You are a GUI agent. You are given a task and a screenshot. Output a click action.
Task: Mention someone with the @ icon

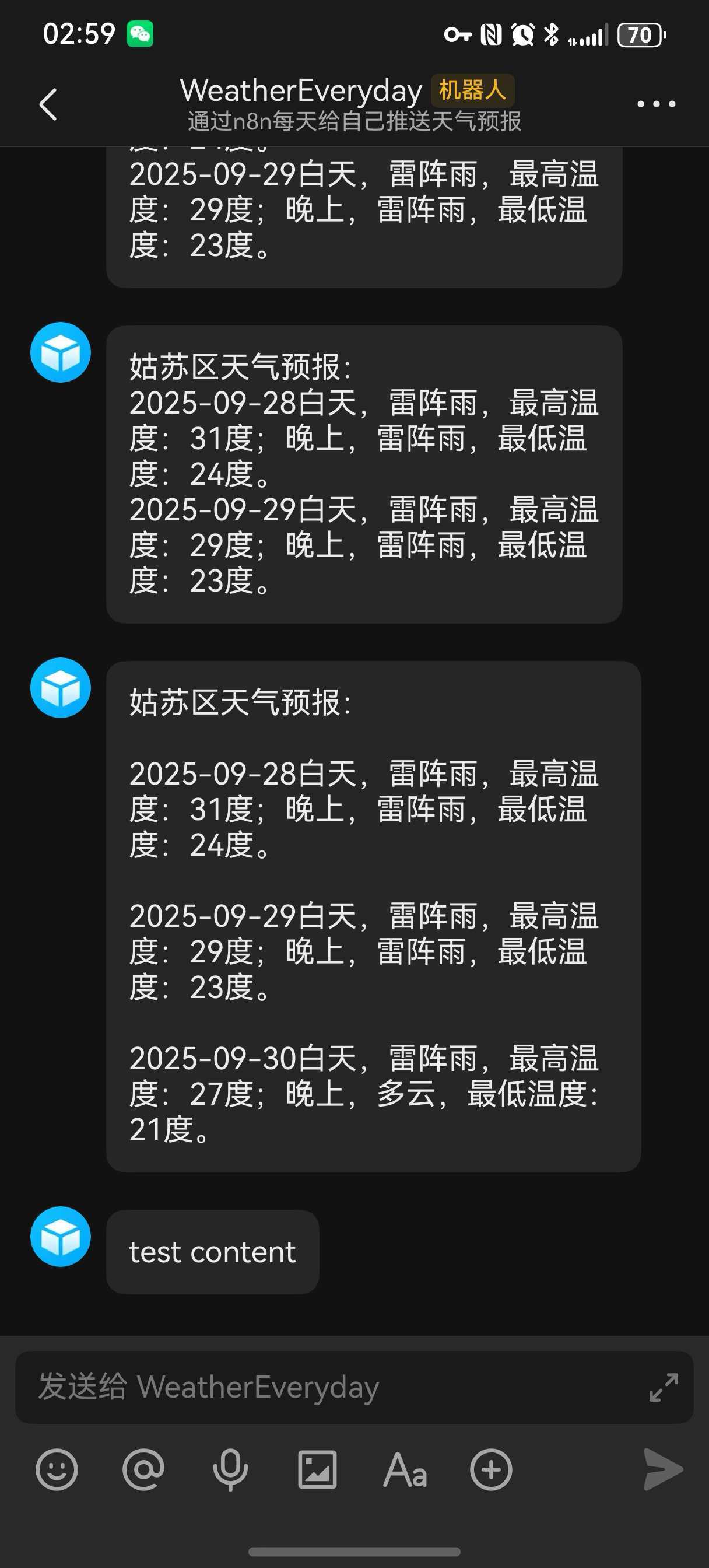[143, 1470]
